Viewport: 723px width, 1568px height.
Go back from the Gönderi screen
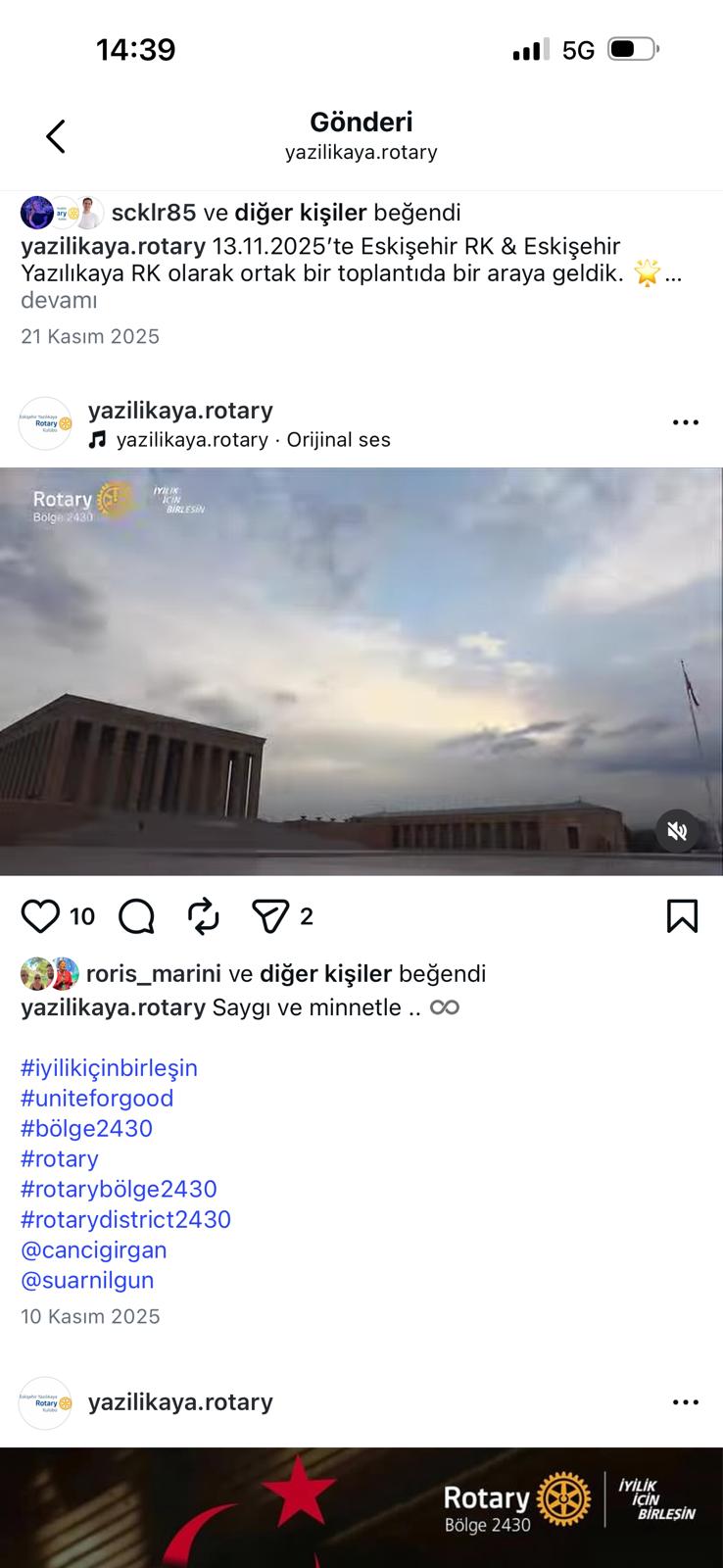click(56, 136)
